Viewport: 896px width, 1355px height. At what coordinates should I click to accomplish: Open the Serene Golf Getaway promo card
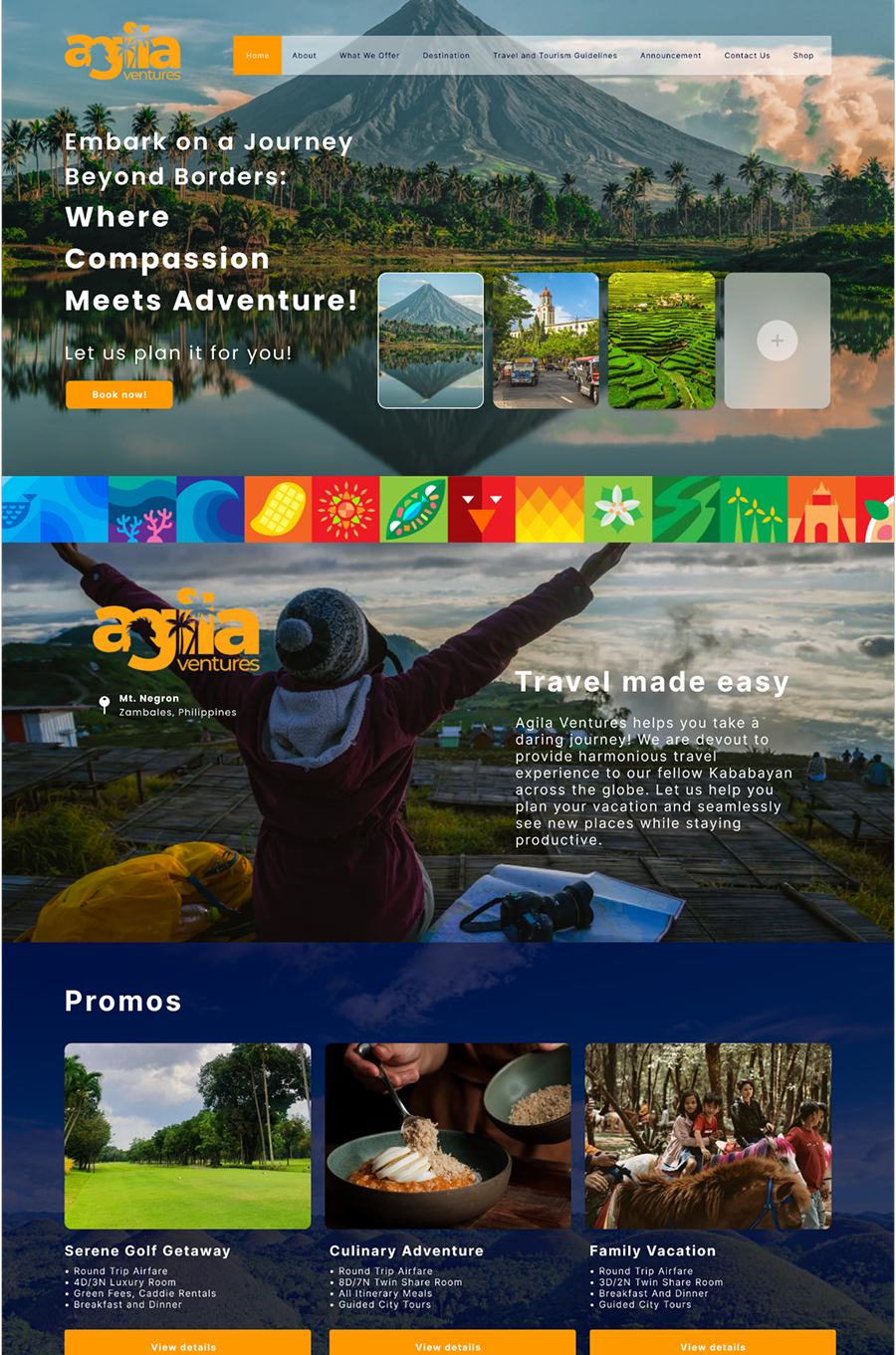click(x=187, y=1136)
